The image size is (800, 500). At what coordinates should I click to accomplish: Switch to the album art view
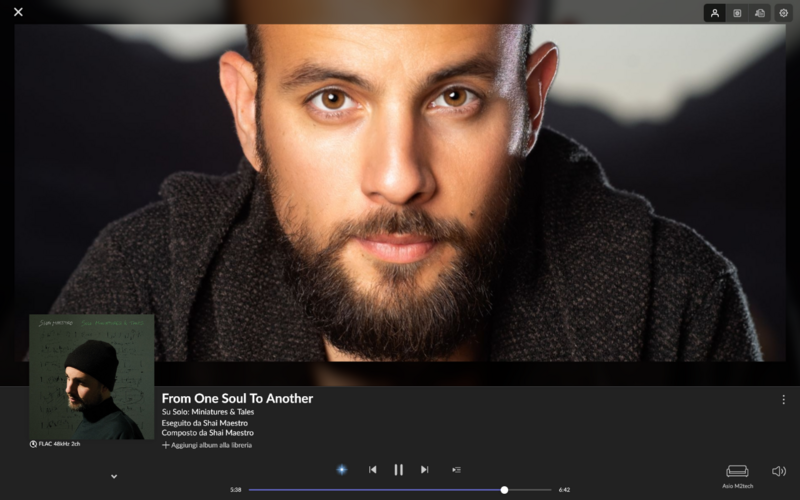point(737,13)
